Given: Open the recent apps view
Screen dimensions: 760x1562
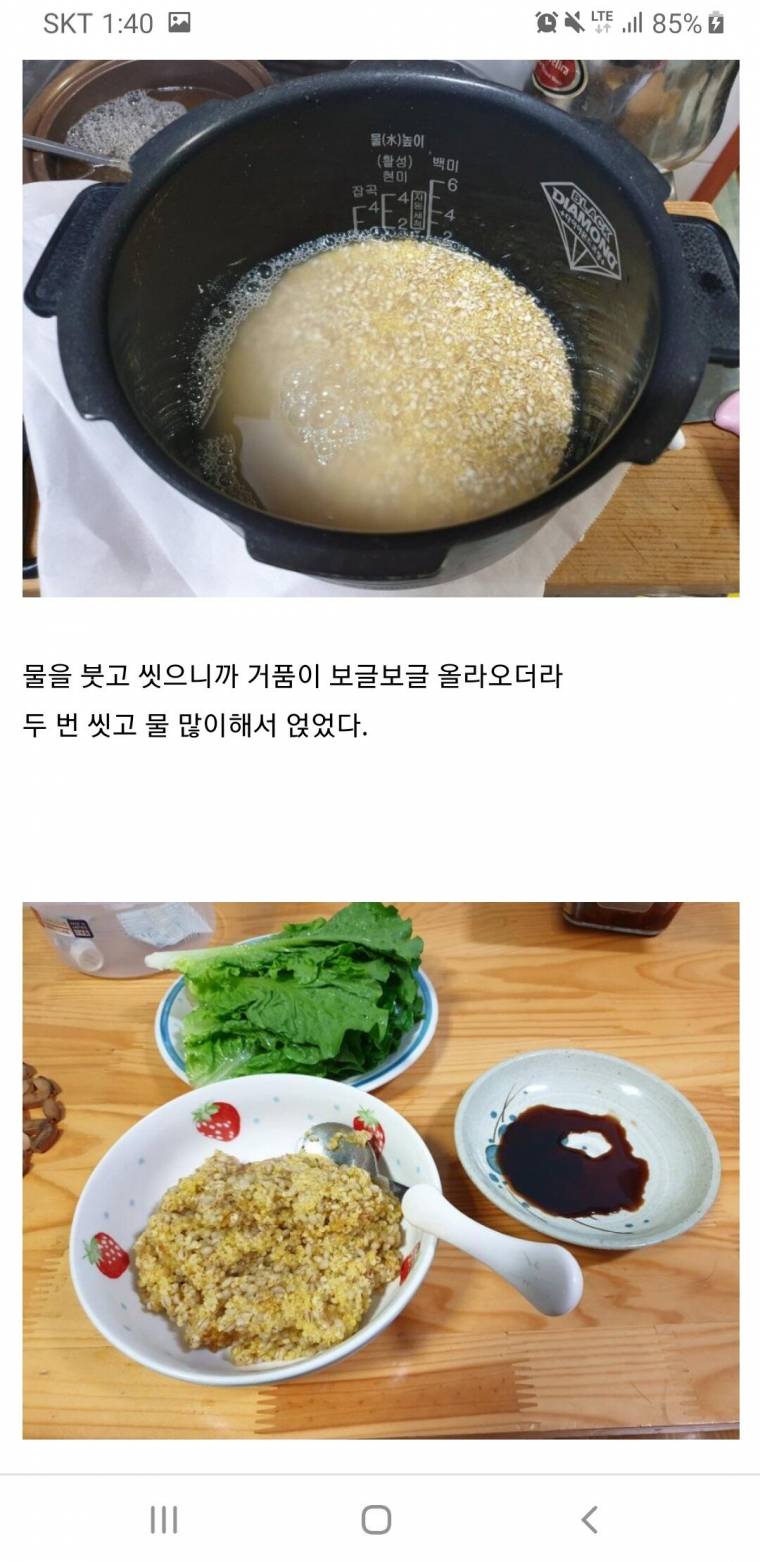Looking at the screenshot, I should 163,1519.
